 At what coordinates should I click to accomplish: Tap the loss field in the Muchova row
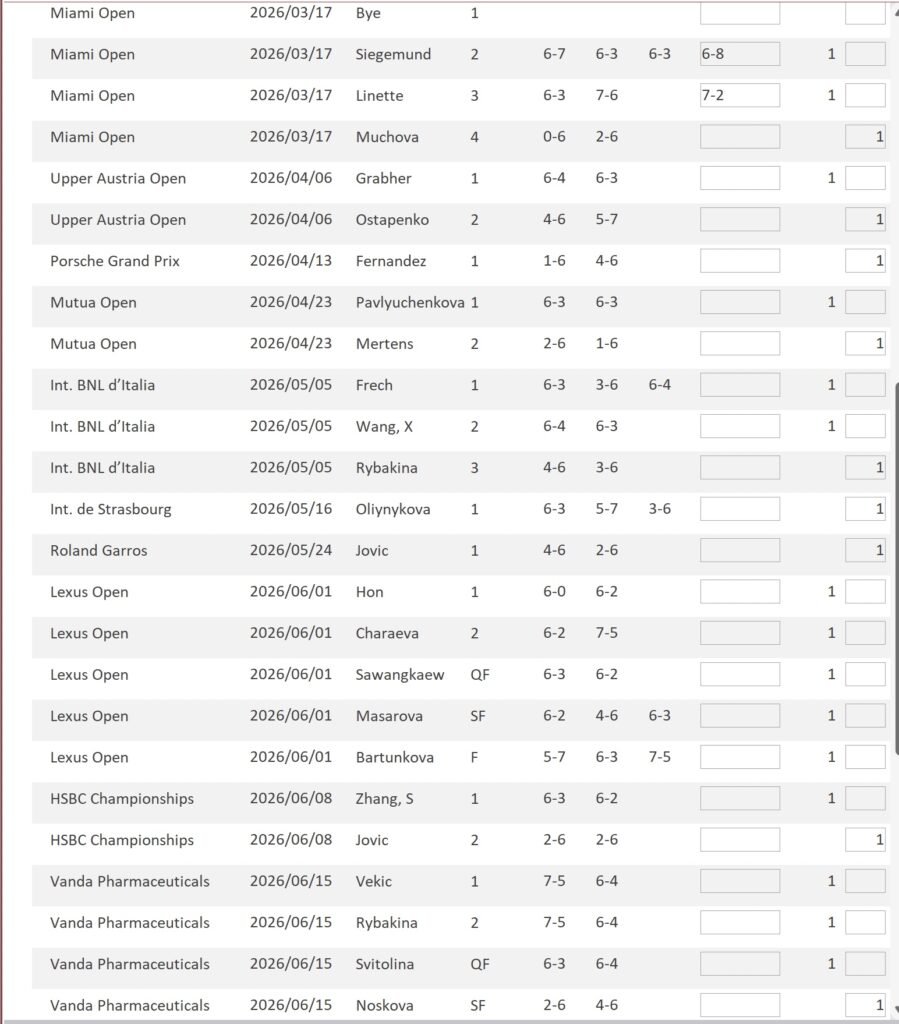click(x=865, y=136)
